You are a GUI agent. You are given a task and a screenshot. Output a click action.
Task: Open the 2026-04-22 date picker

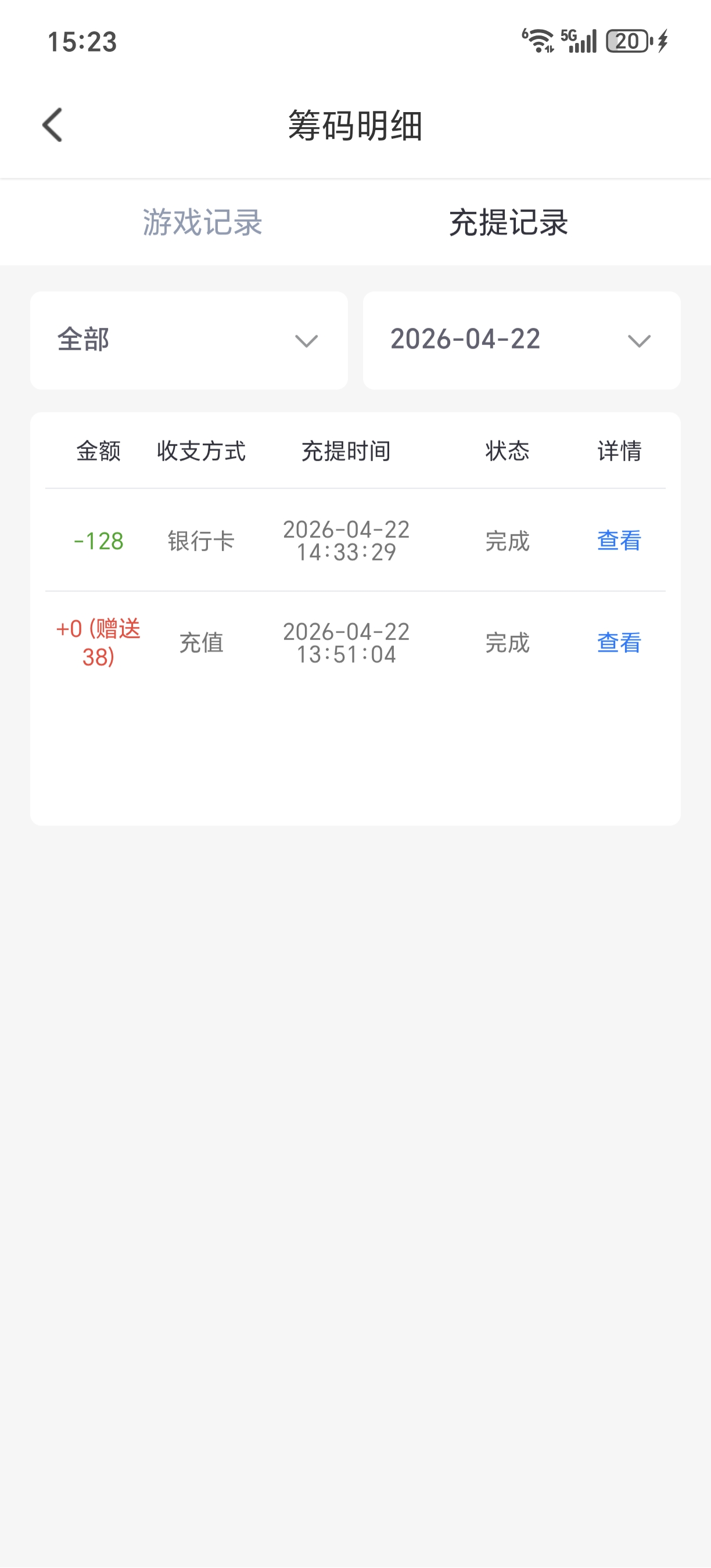(x=521, y=340)
